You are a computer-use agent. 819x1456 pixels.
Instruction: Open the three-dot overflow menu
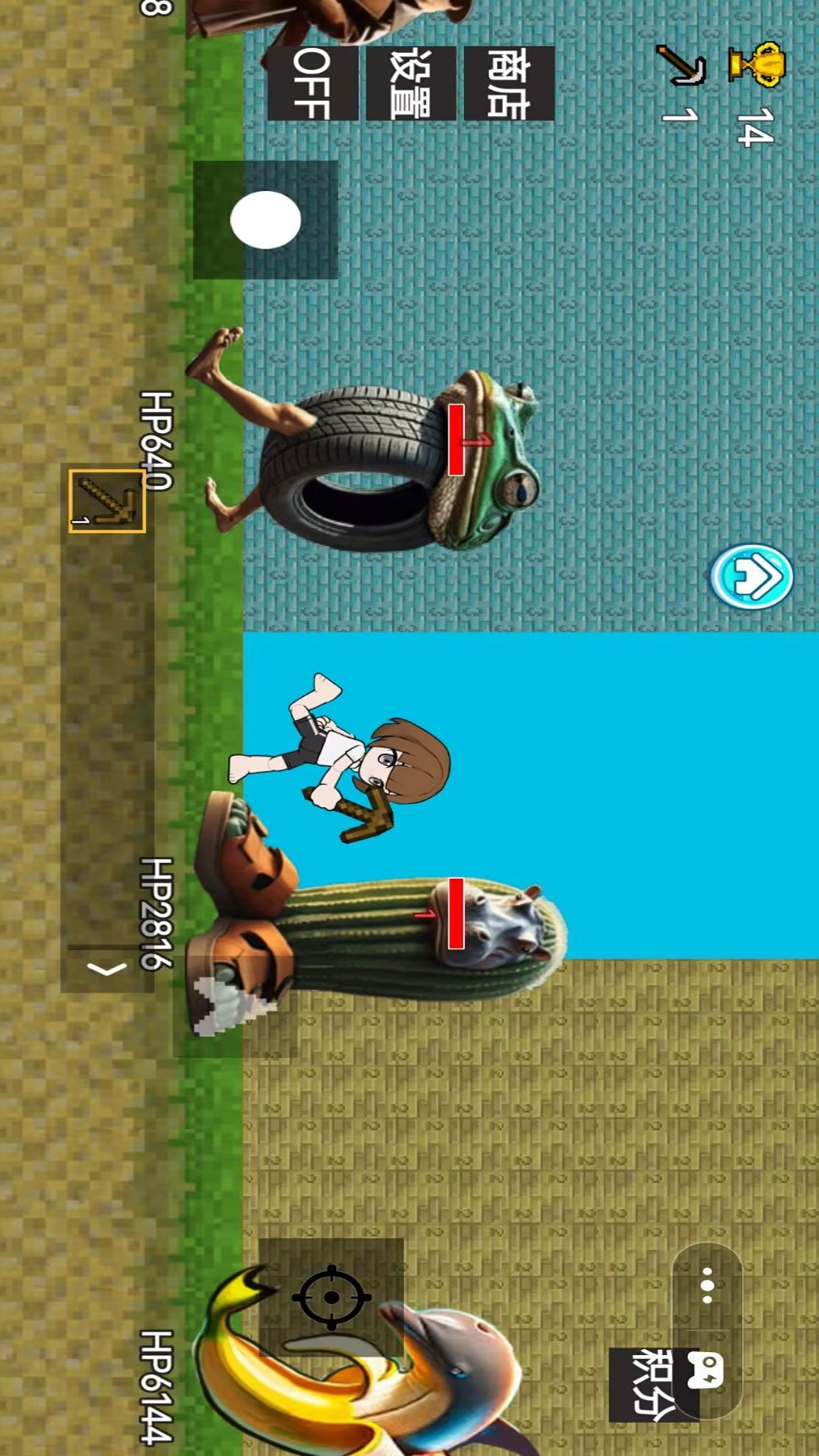click(707, 1285)
